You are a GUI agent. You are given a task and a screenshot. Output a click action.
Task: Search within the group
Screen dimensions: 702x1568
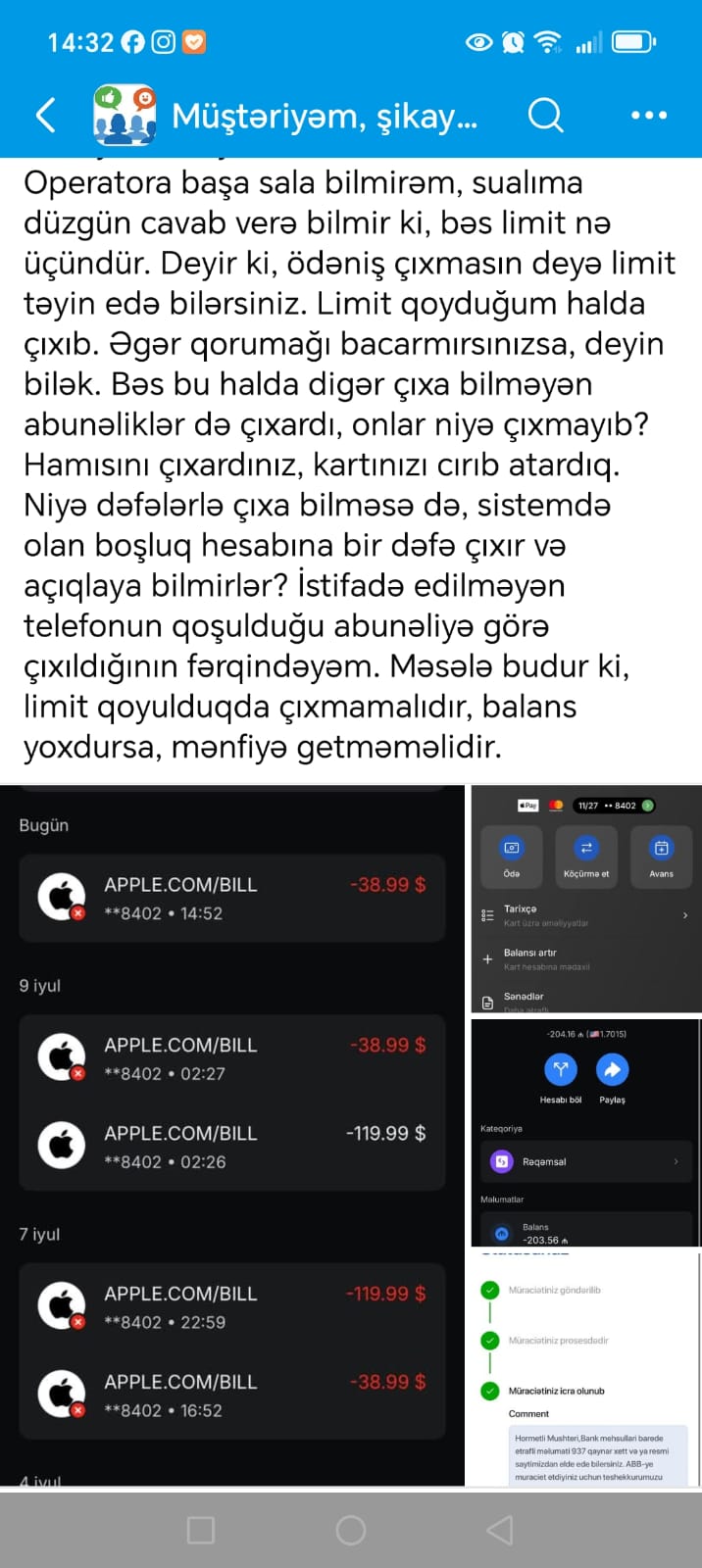545,116
